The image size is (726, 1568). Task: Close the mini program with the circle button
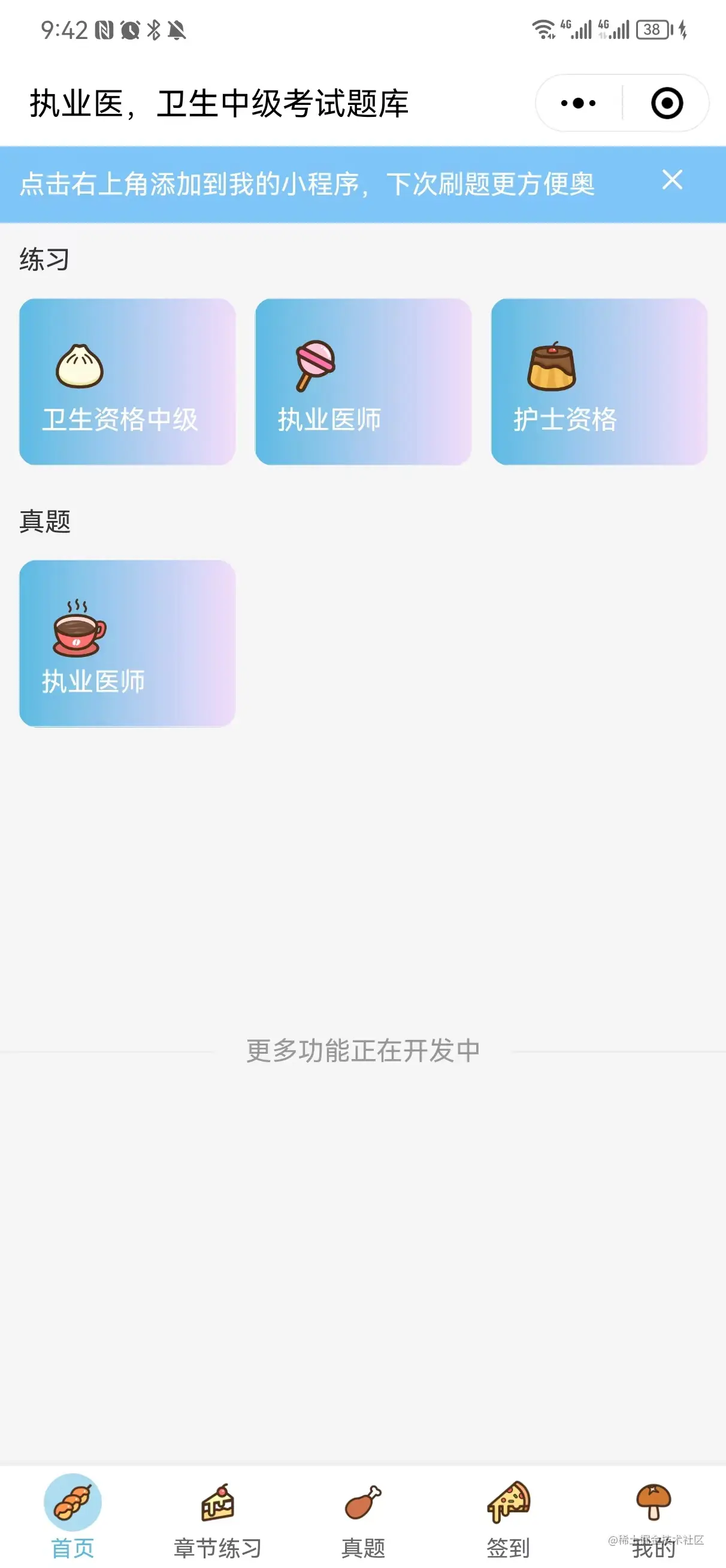[666, 104]
